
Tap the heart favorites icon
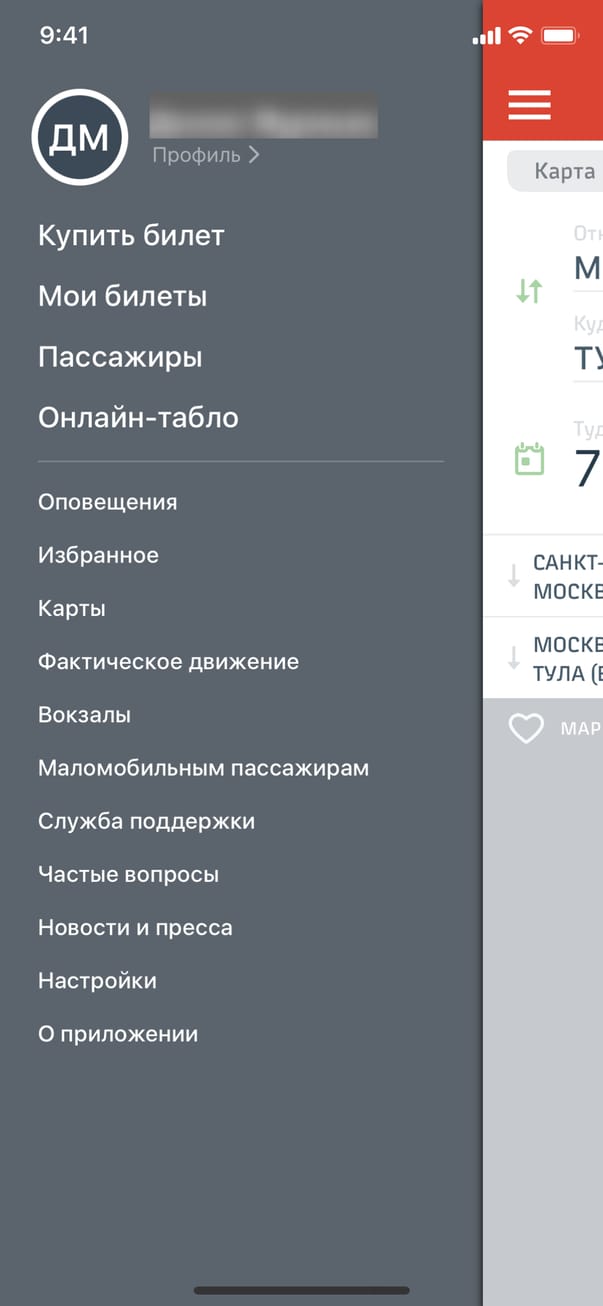point(526,728)
